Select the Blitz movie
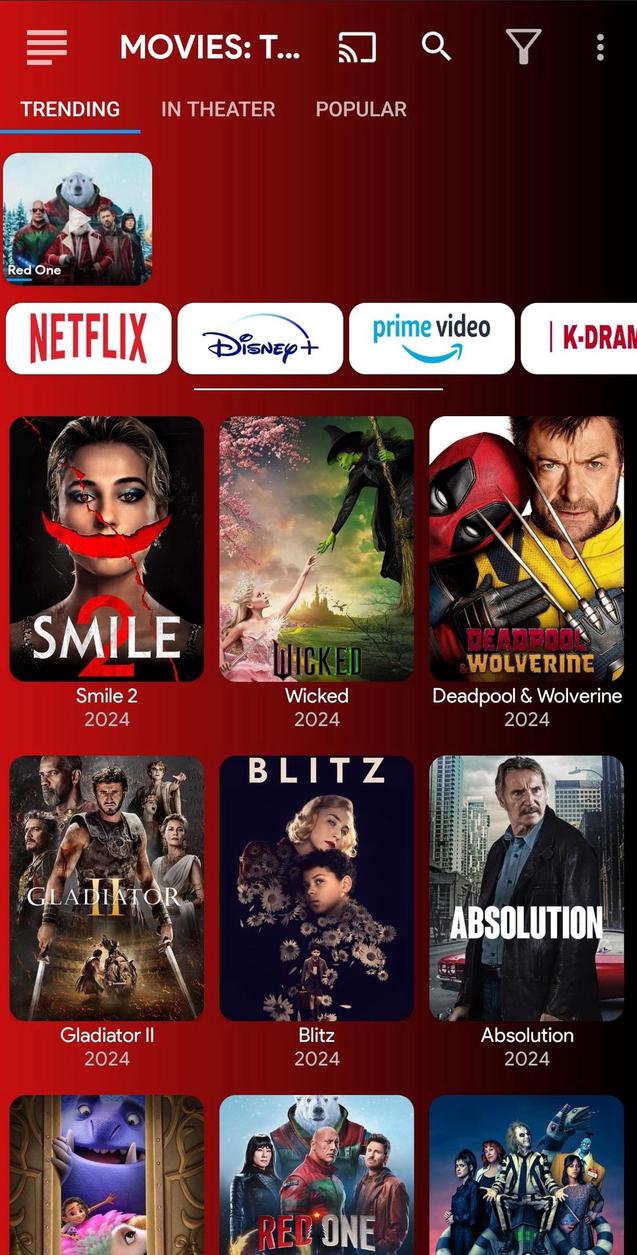This screenshot has width=637, height=1255. pos(317,888)
